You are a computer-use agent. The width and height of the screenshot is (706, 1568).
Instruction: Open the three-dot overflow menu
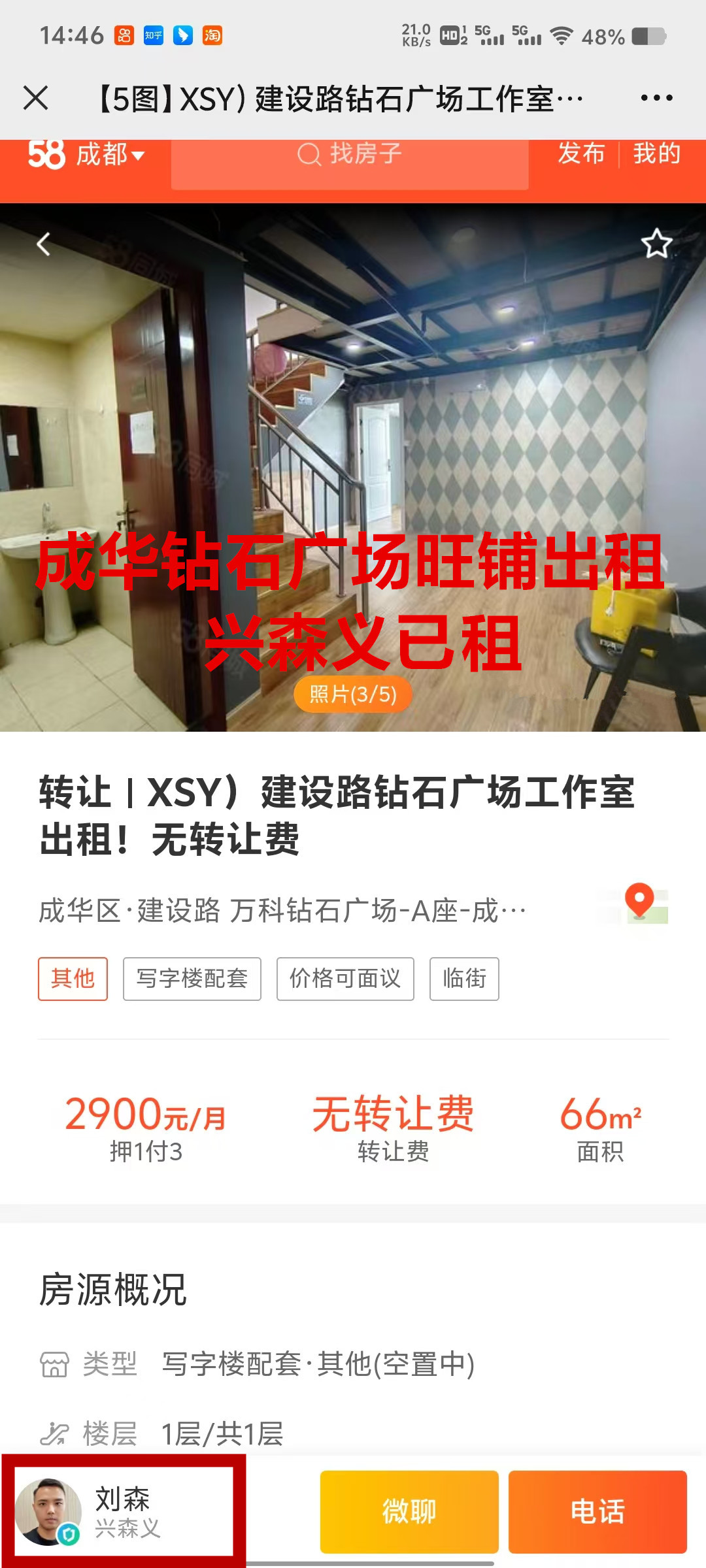pos(656,98)
